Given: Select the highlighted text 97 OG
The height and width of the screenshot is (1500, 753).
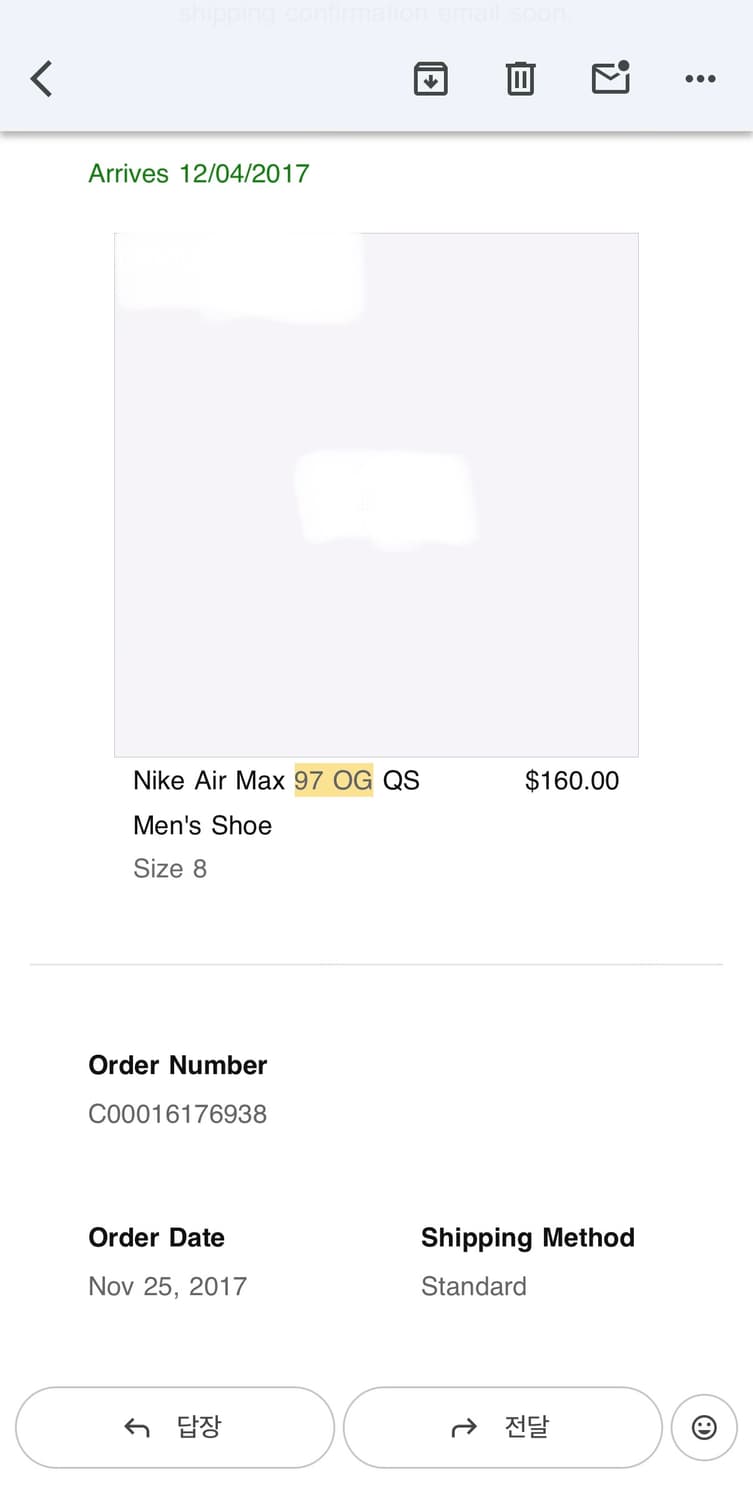Looking at the screenshot, I should 333,781.
